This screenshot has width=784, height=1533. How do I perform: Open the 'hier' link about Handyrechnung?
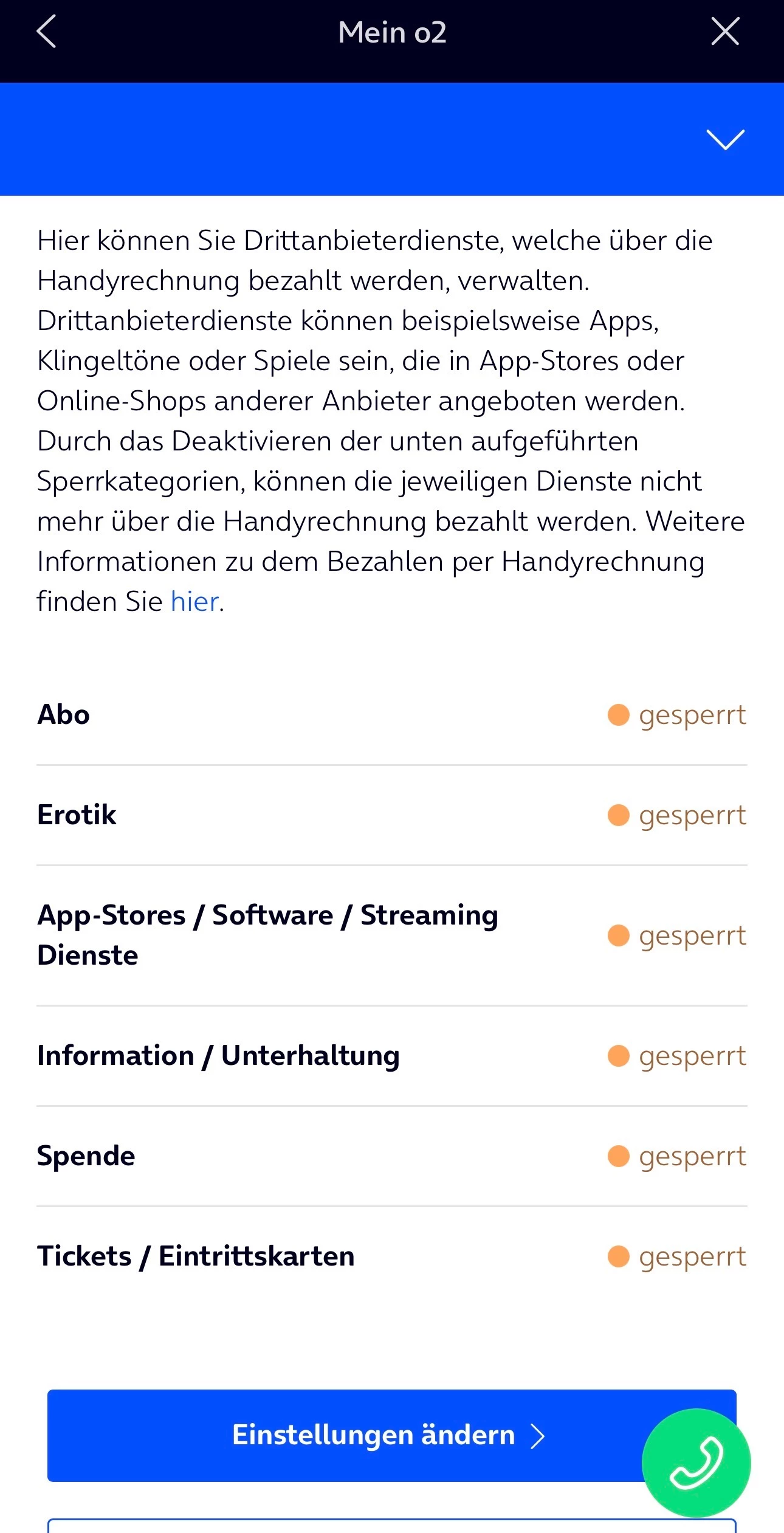pyautogui.click(x=194, y=602)
